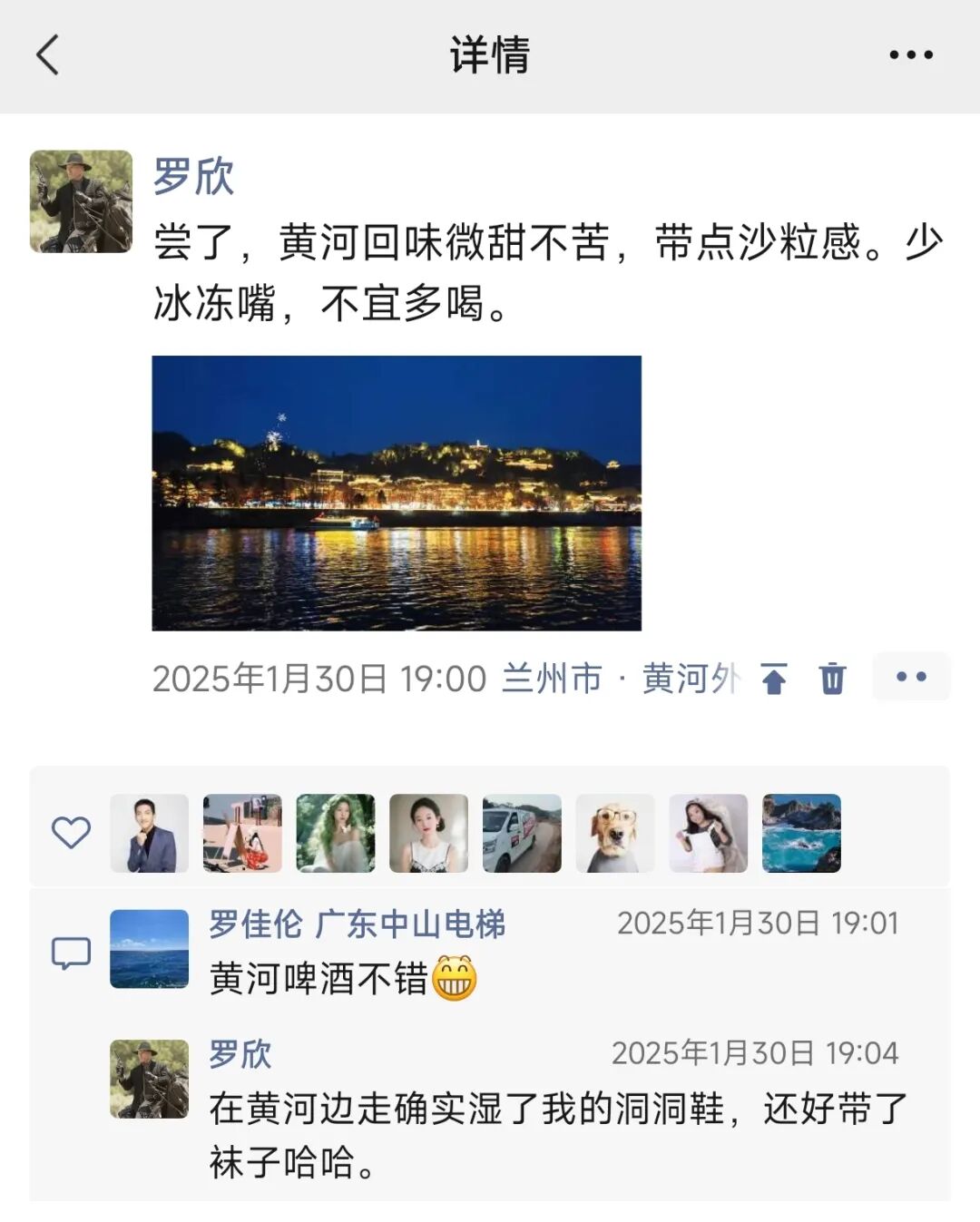Click the upward share arrow icon
This screenshot has width=980, height=1222.
pyautogui.click(x=773, y=678)
